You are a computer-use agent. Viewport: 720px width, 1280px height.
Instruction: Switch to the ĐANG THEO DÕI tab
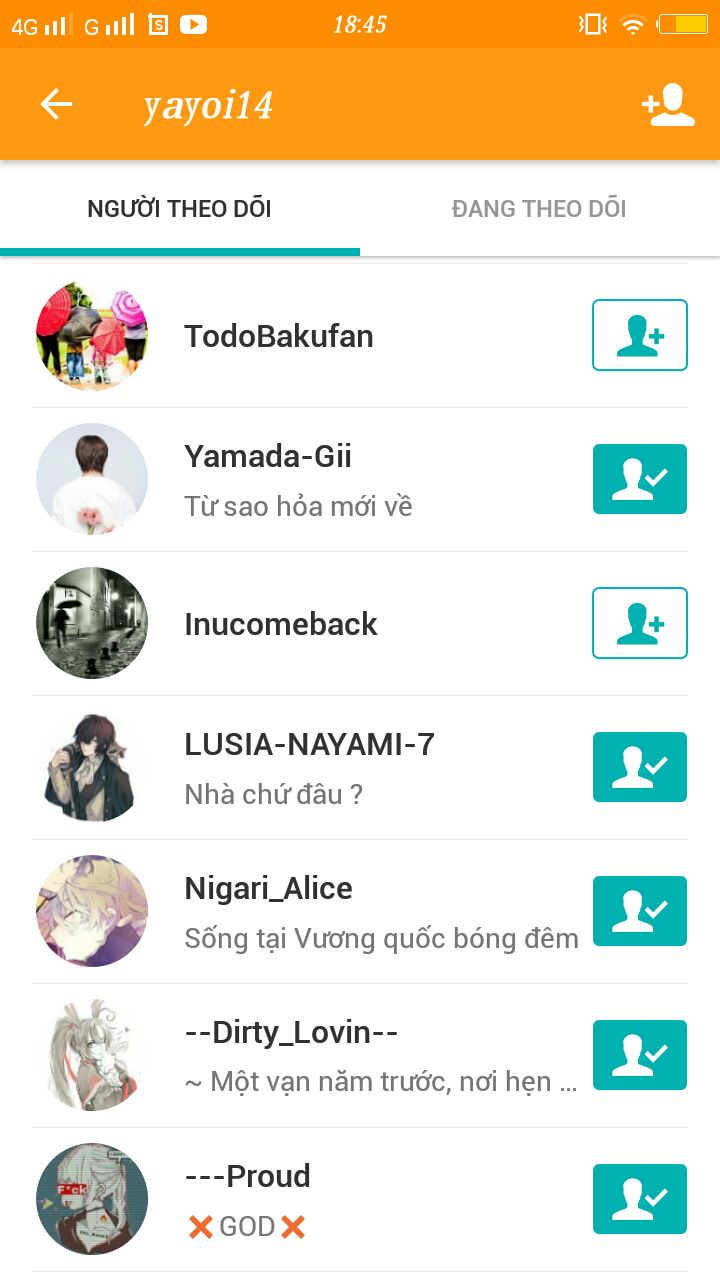coord(539,209)
